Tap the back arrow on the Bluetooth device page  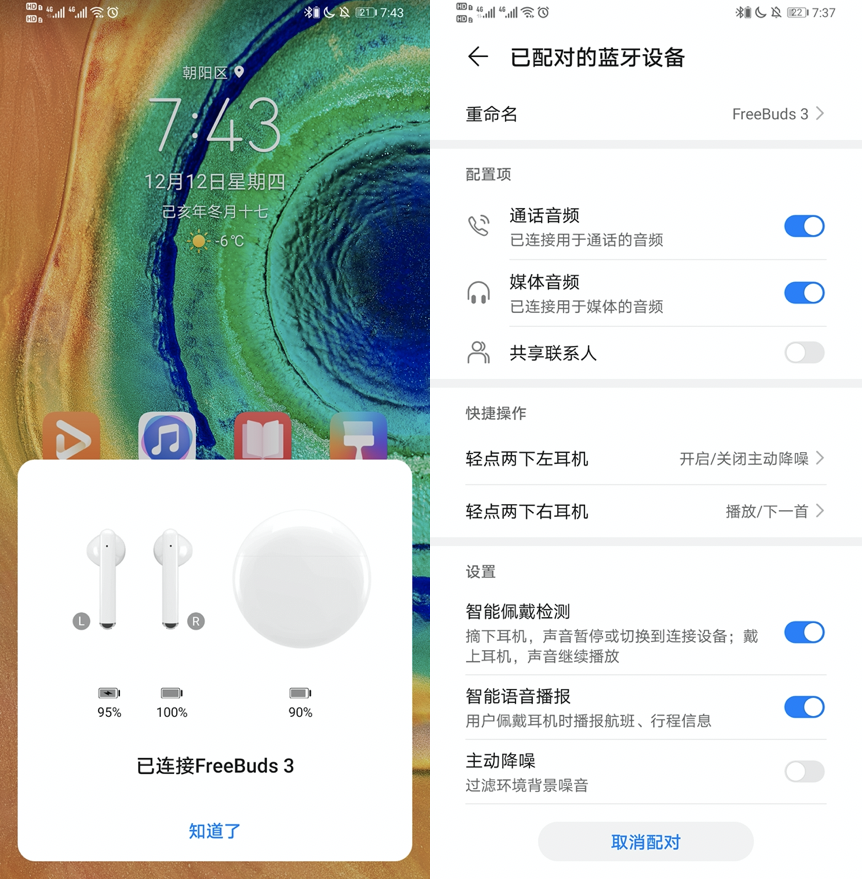pos(478,57)
